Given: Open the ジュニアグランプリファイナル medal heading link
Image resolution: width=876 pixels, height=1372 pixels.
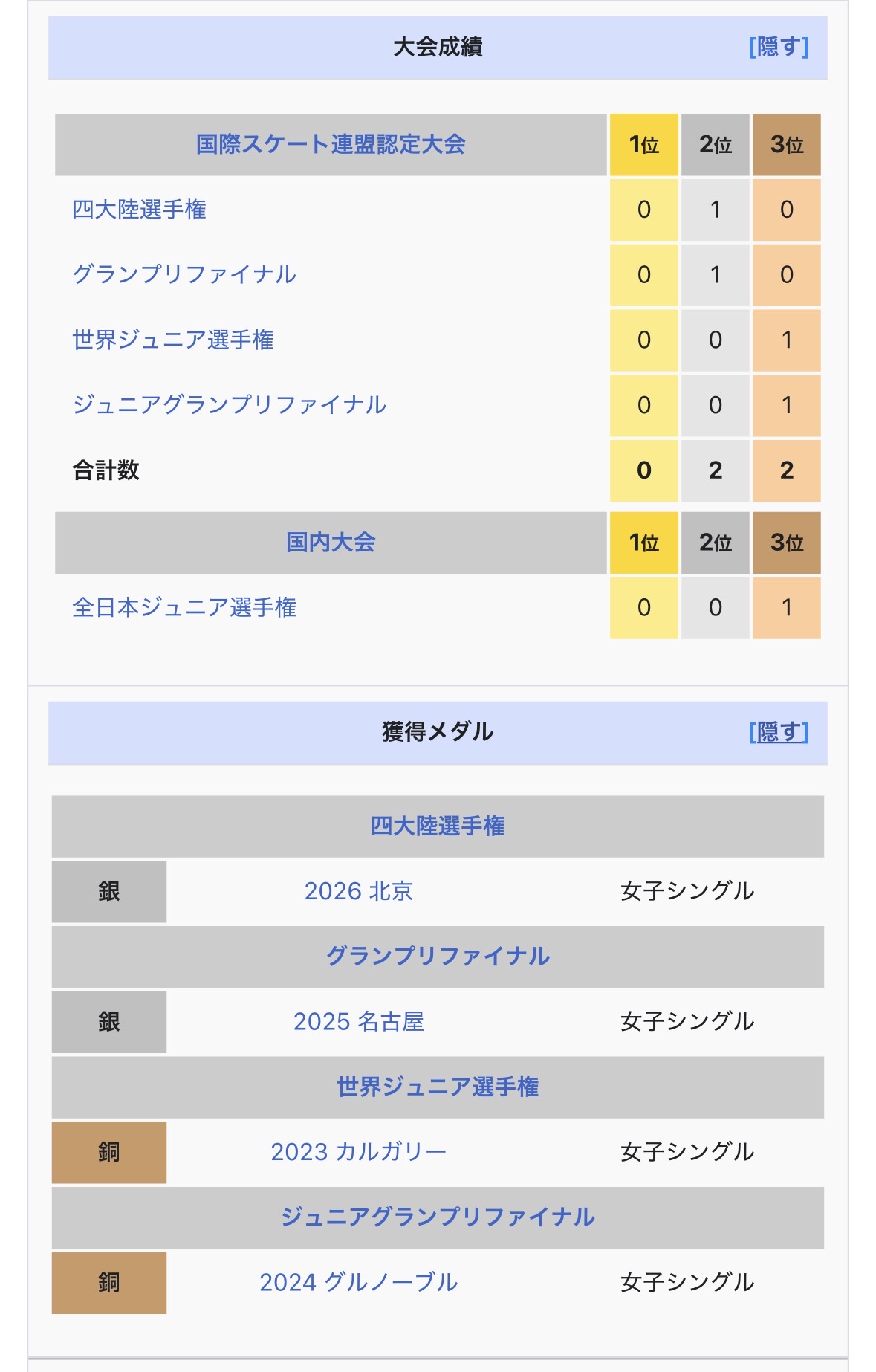Looking at the screenshot, I should [438, 1217].
